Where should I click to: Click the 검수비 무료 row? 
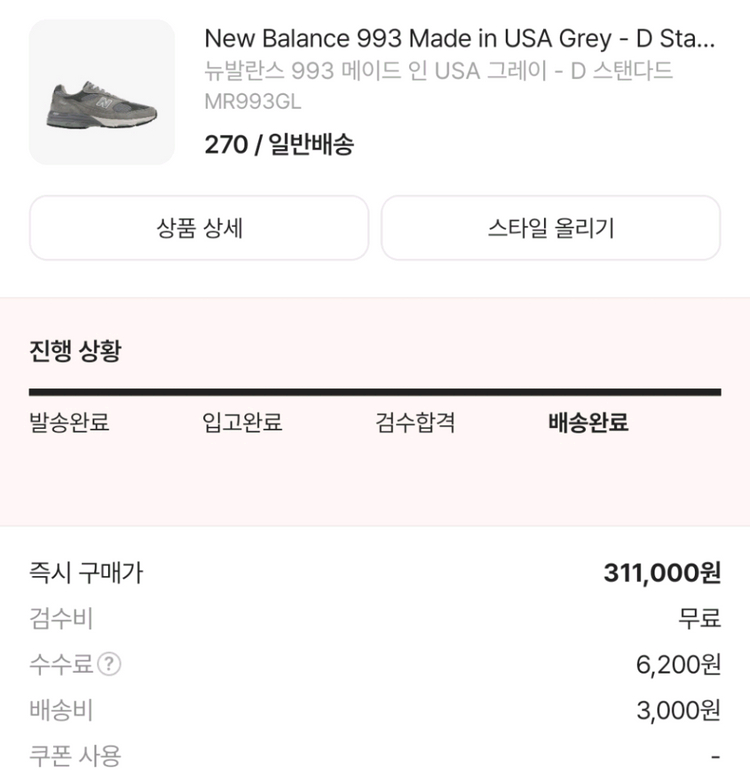(x=375, y=617)
